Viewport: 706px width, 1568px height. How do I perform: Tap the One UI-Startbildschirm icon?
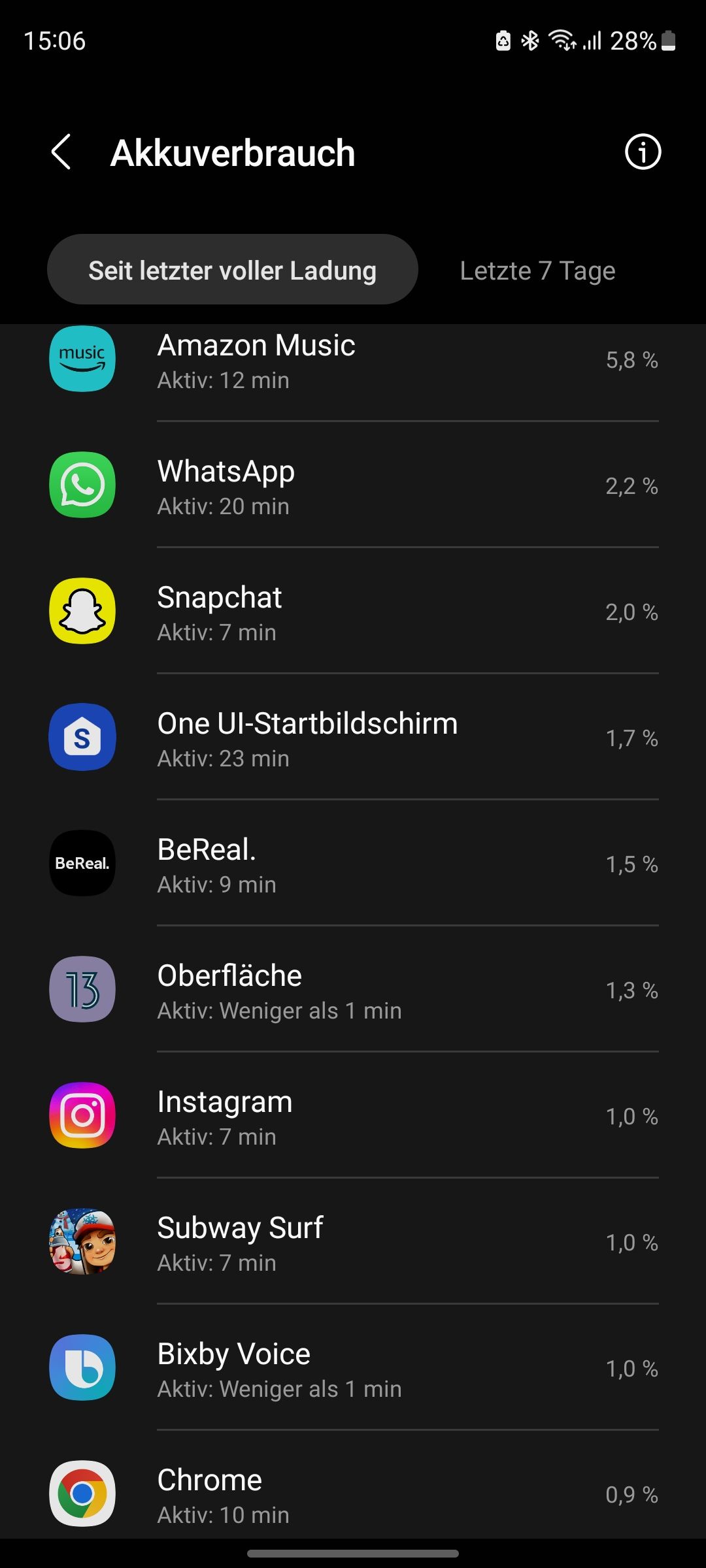[x=82, y=738]
